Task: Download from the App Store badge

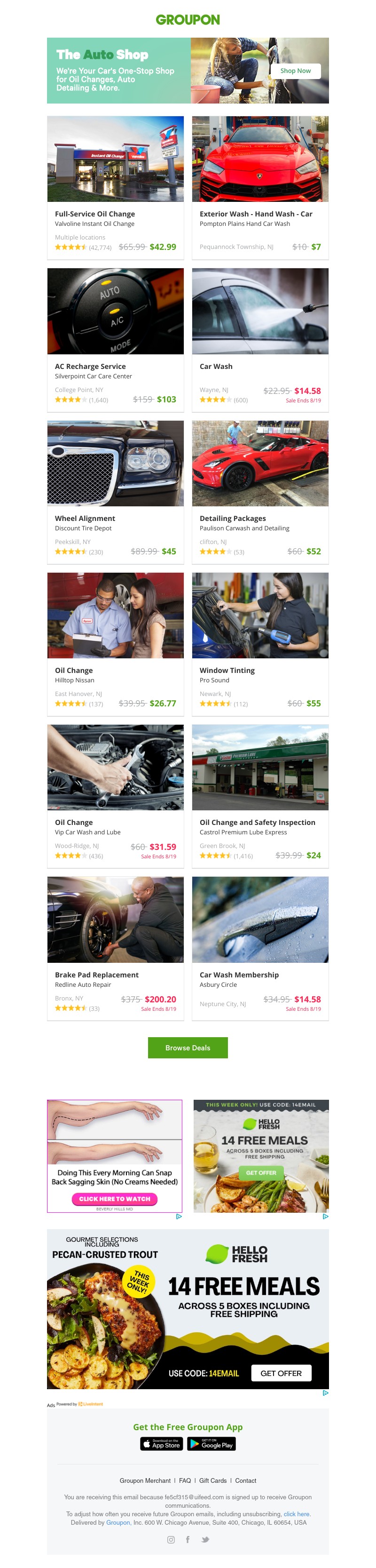Action: (x=161, y=1444)
